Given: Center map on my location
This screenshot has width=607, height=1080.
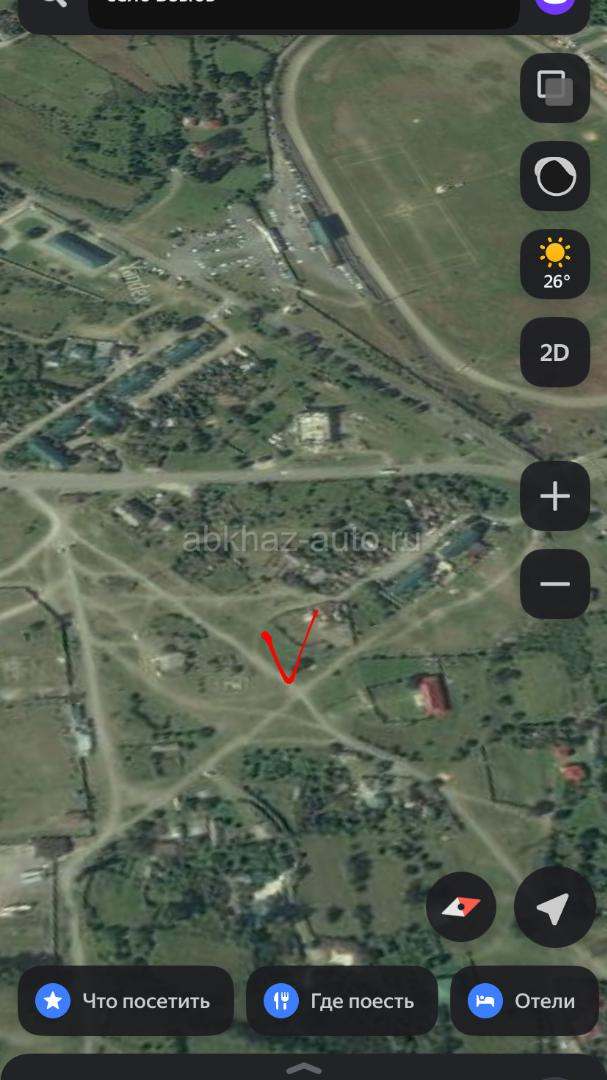Looking at the screenshot, I should 555,907.
